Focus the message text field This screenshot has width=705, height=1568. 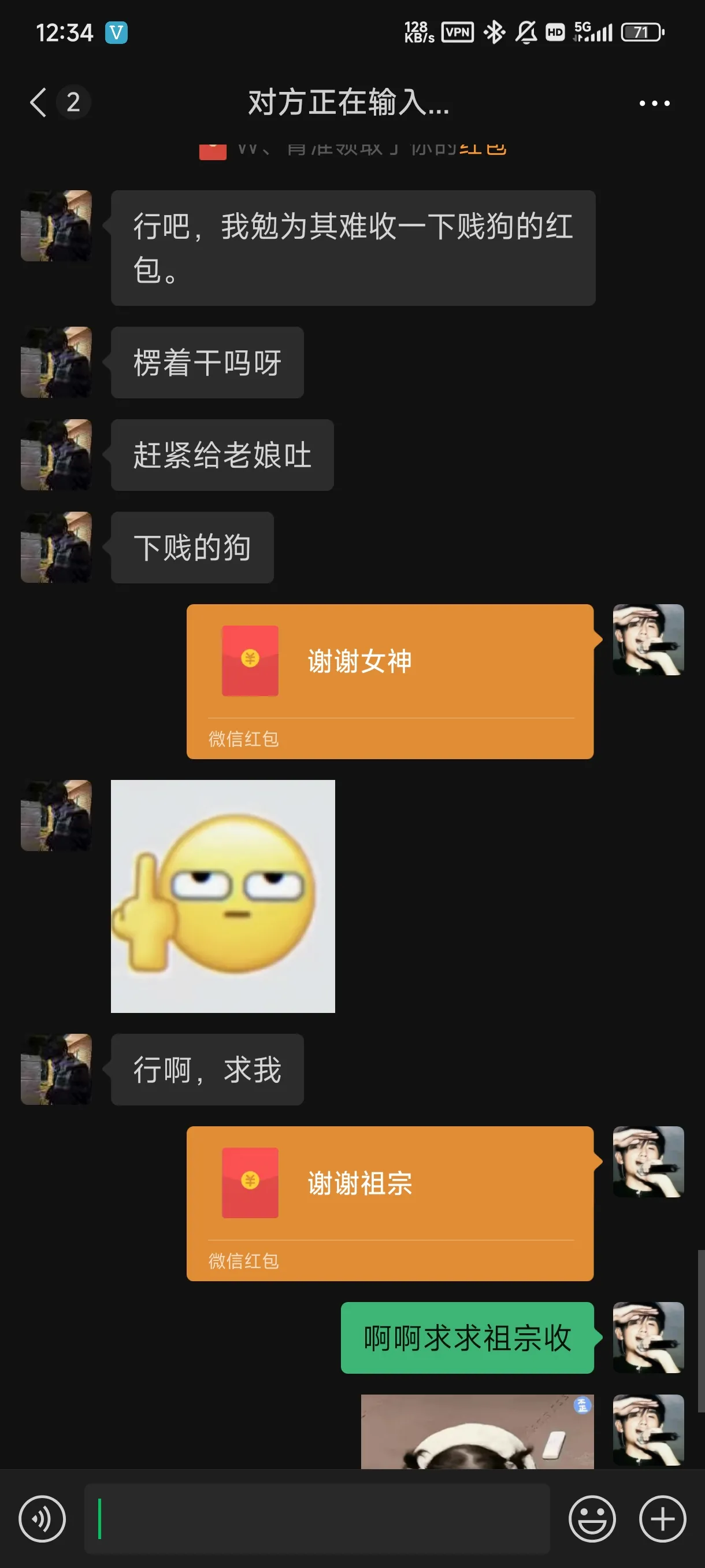(316, 1519)
